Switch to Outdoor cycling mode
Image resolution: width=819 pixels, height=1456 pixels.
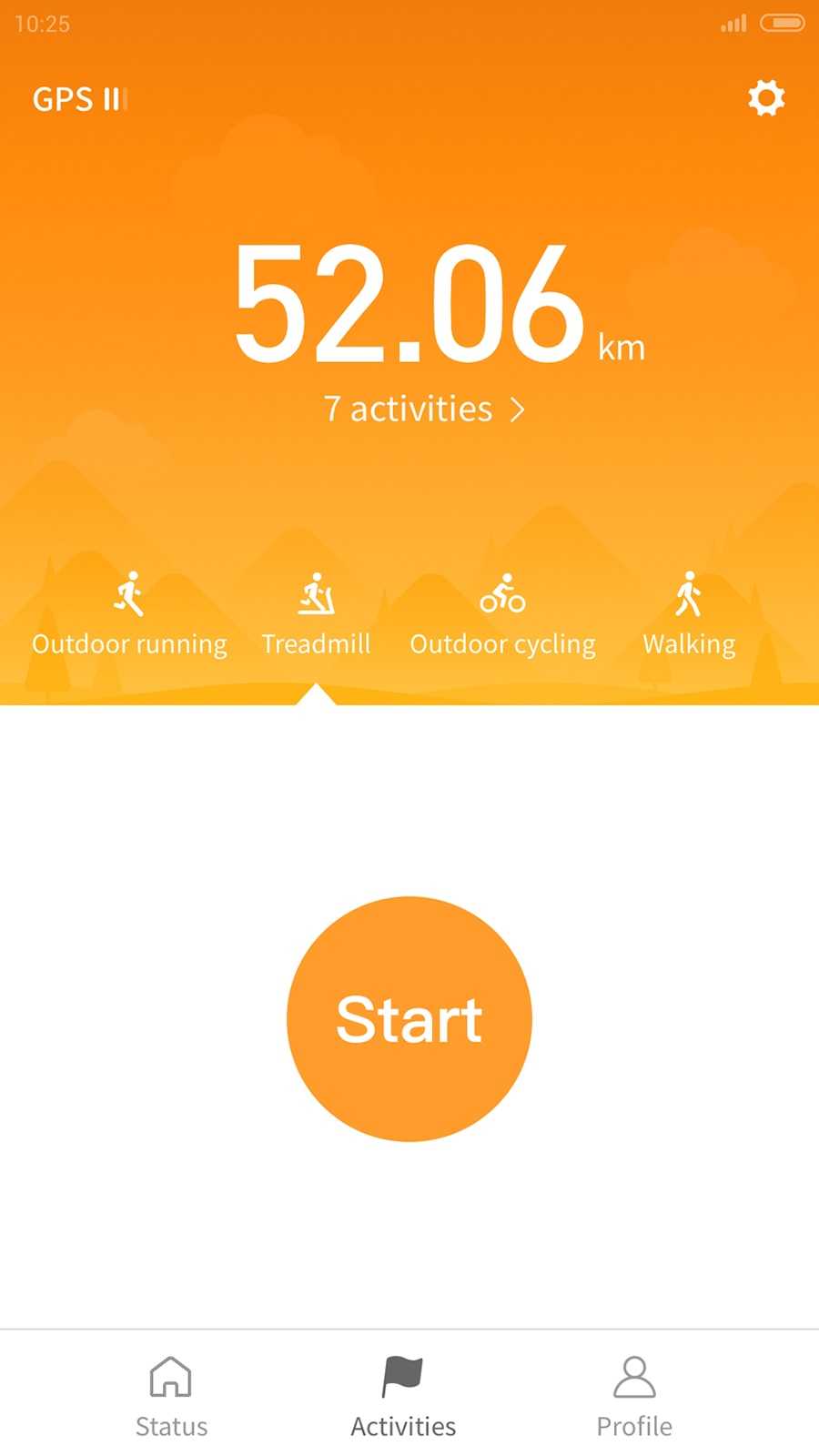pos(502,615)
